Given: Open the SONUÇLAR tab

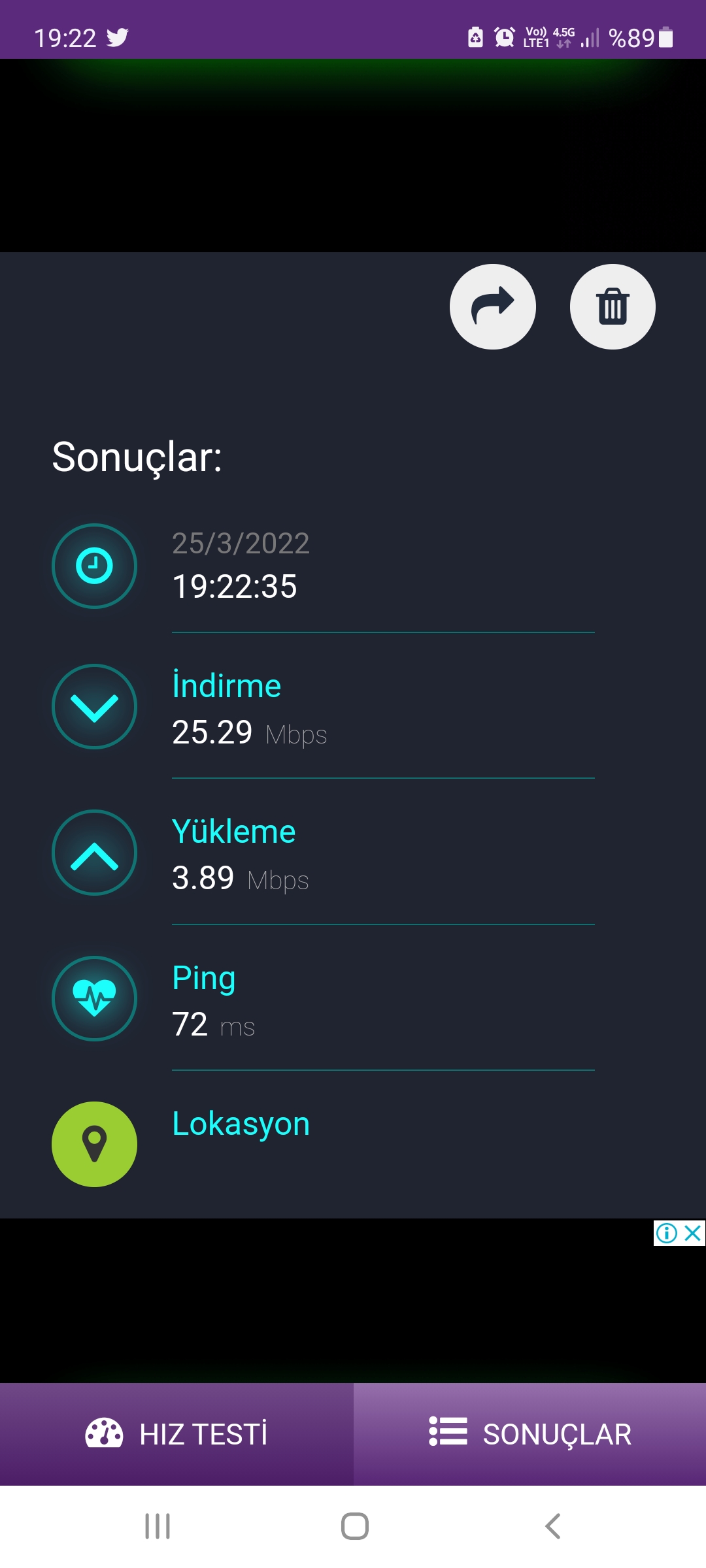Looking at the screenshot, I should (530, 1434).
